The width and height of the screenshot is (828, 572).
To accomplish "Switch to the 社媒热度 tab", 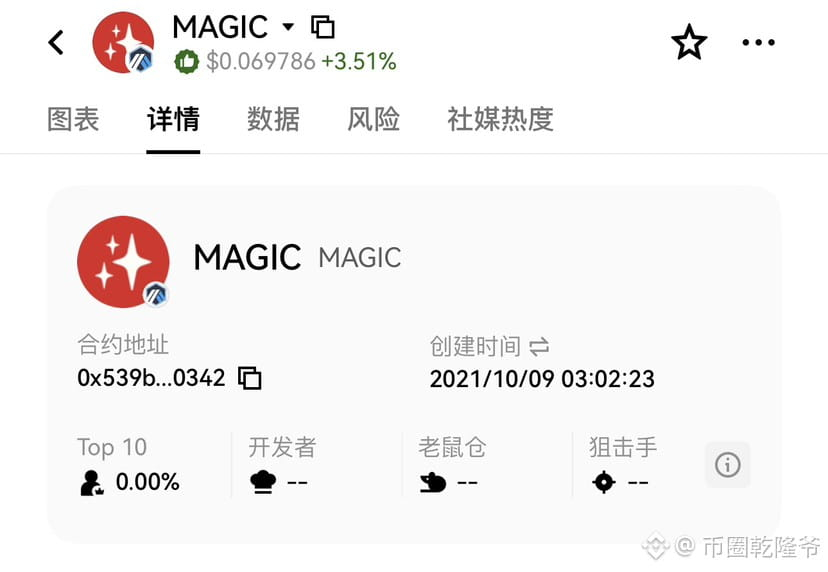I will [500, 120].
